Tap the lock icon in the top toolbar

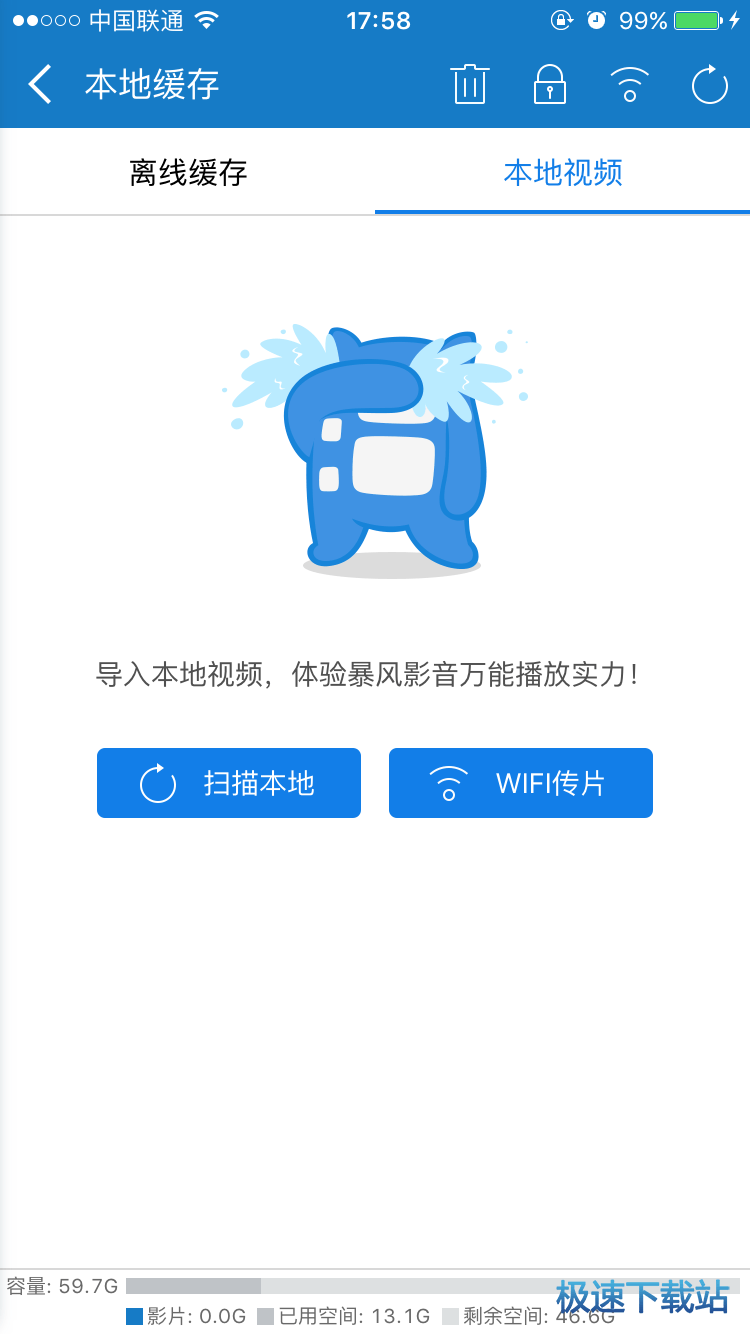click(549, 84)
